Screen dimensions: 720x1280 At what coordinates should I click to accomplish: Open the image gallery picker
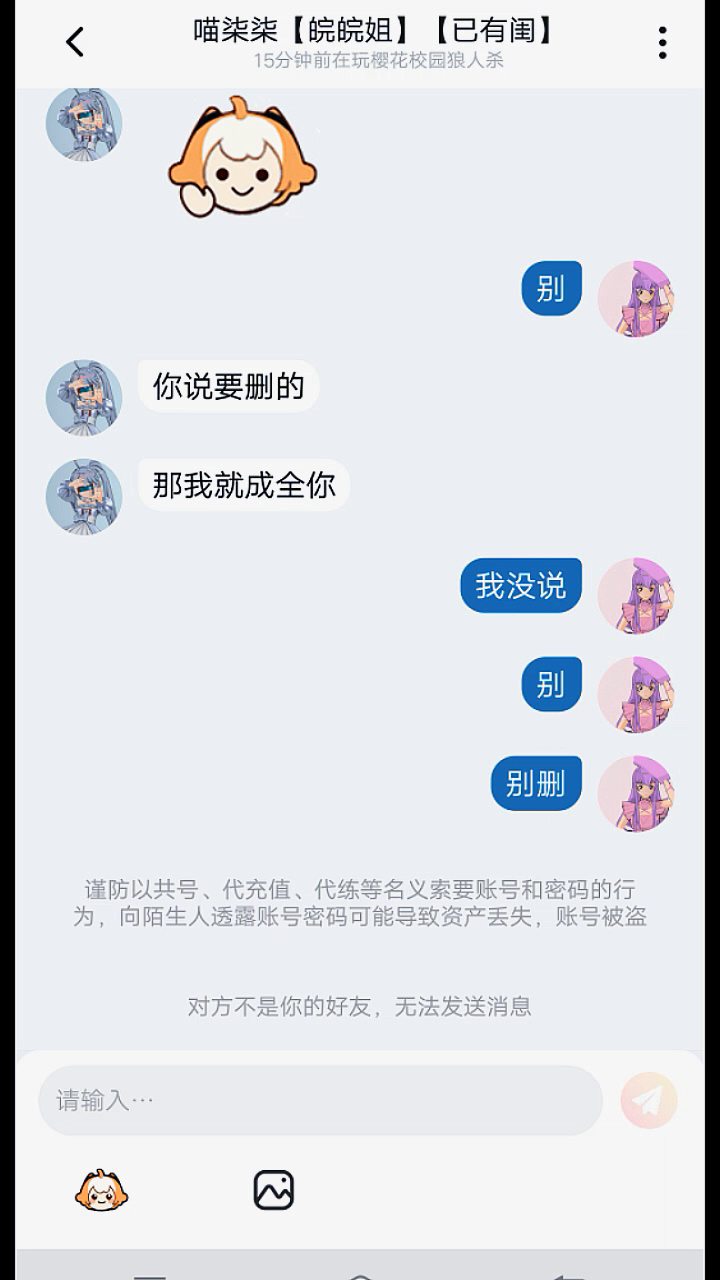coord(273,1190)
